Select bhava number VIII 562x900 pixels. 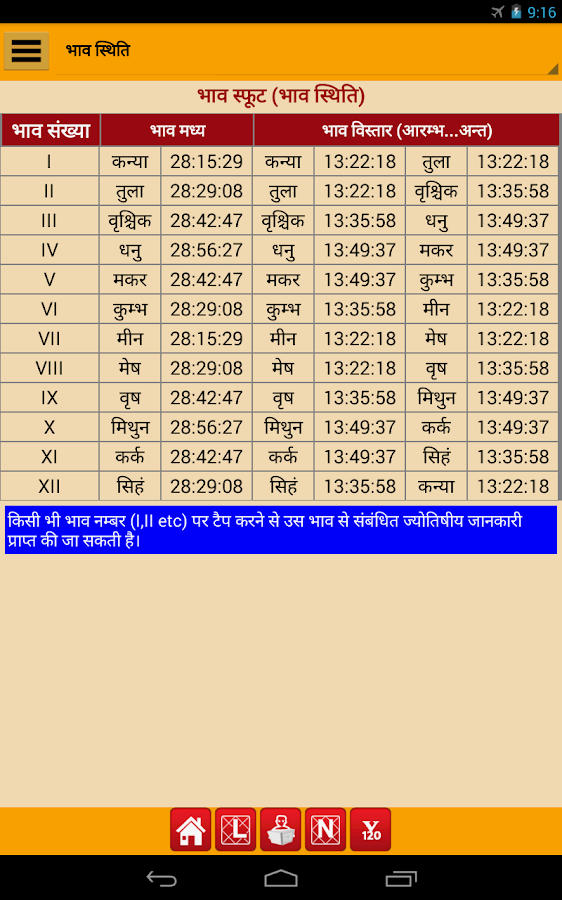pos(50,368)
